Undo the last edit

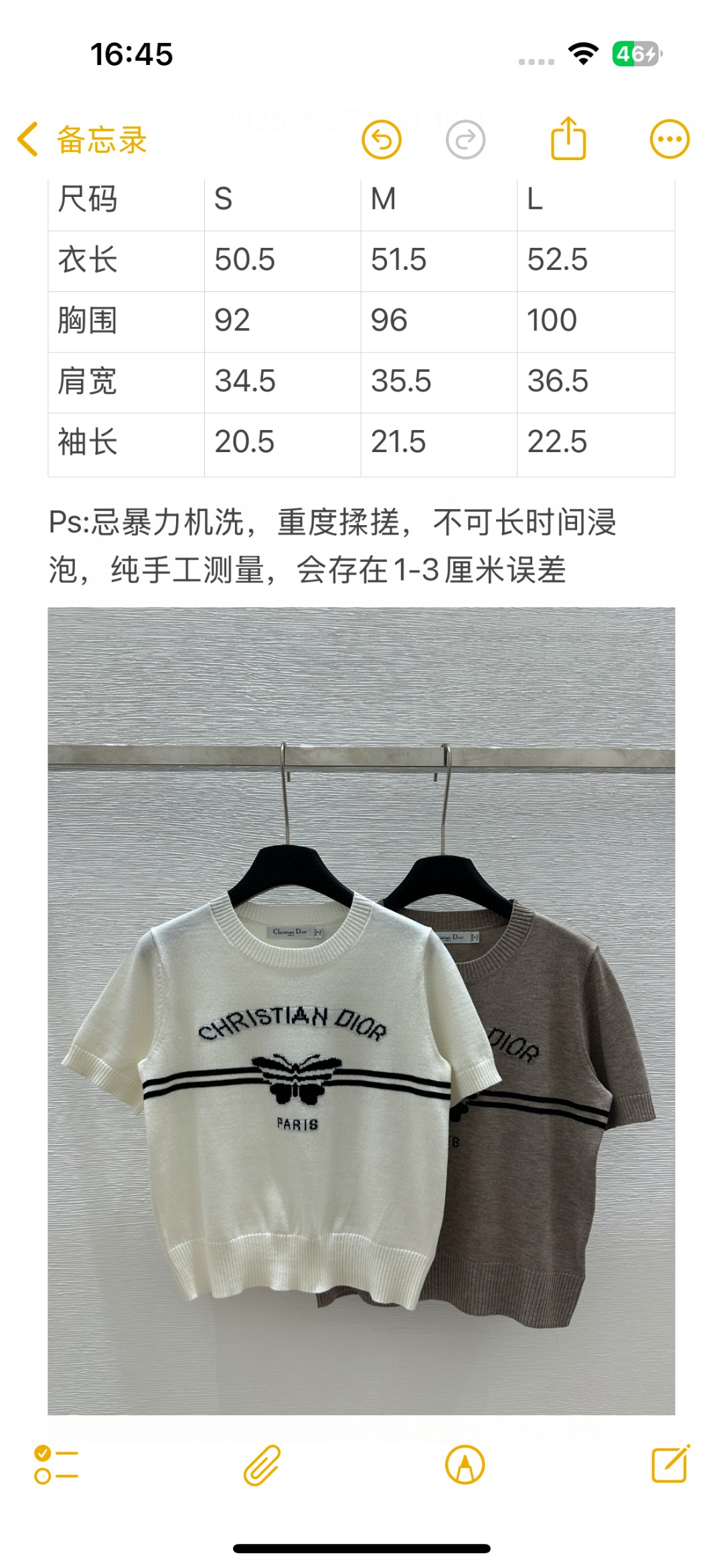click(x=382, y=140)
